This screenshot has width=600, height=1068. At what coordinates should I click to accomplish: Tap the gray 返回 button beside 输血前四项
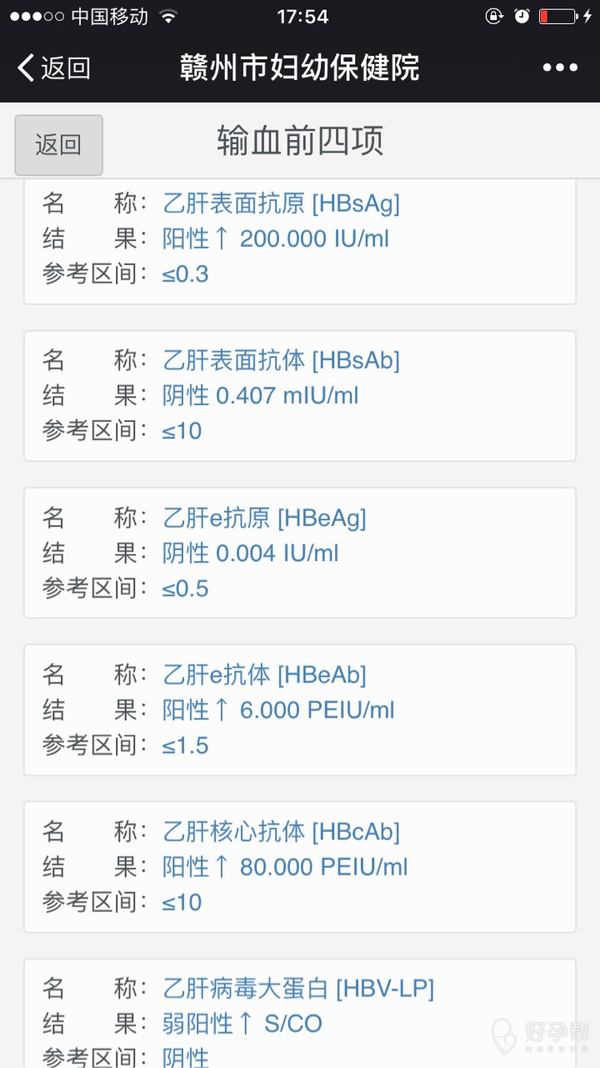pos(58,144)
